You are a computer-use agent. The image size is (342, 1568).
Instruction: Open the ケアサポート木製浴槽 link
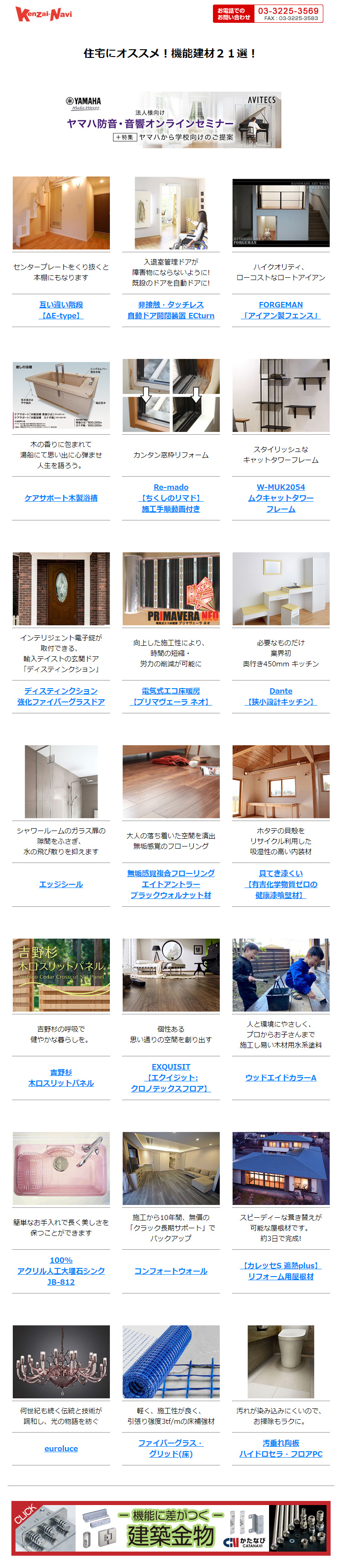[x=61, y=498]
